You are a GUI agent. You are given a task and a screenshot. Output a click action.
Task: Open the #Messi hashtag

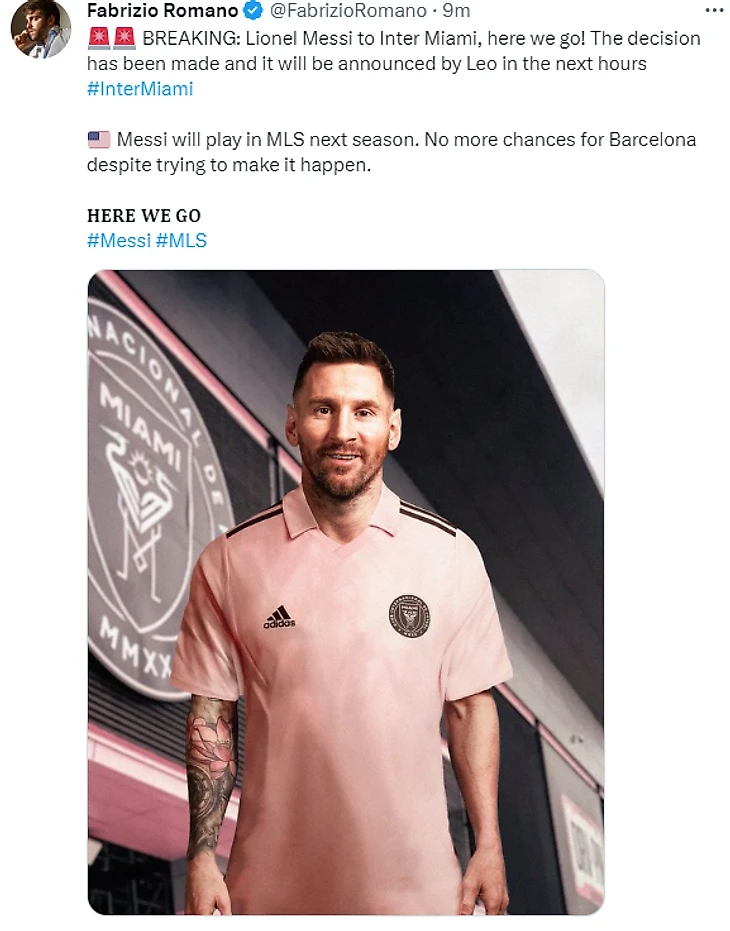(x=119, y=241)
